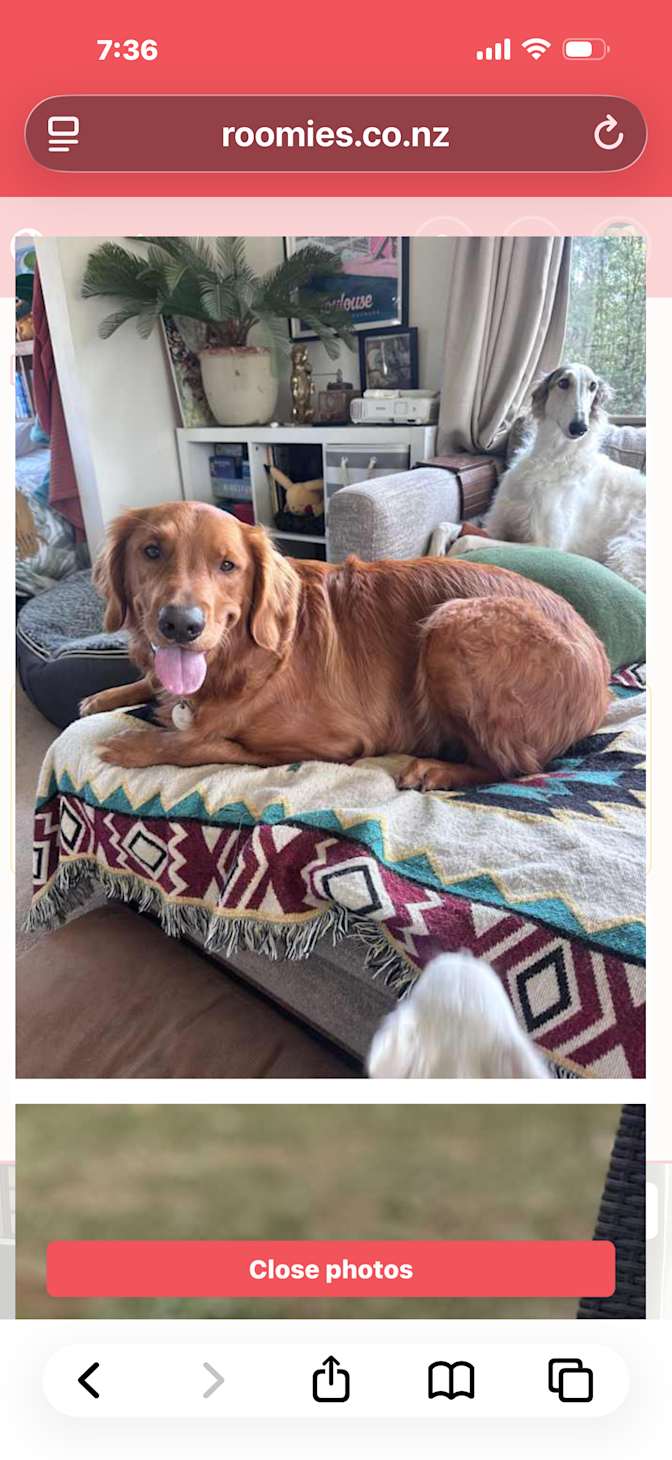Show all open Safari tabs
Image resolution: width=672 pixels, height=1460 pixels.
pyautogui.click(x=570, y=1381)
